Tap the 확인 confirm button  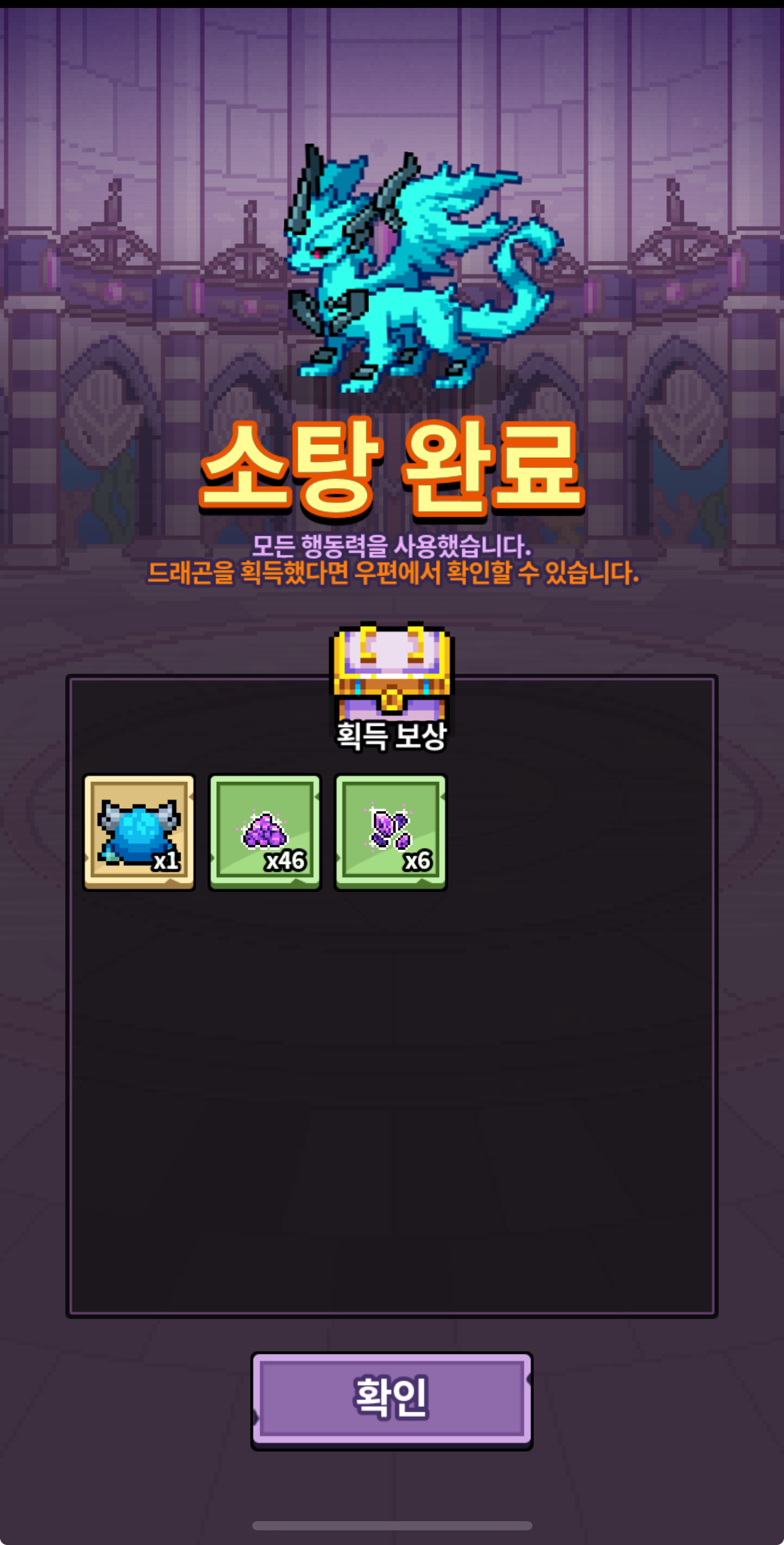coord(391,1400)
